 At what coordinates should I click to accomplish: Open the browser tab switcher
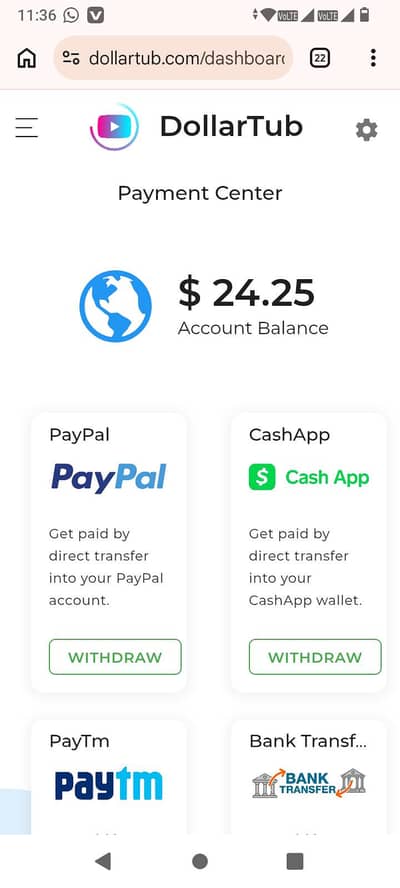click(x=320, y=58)
